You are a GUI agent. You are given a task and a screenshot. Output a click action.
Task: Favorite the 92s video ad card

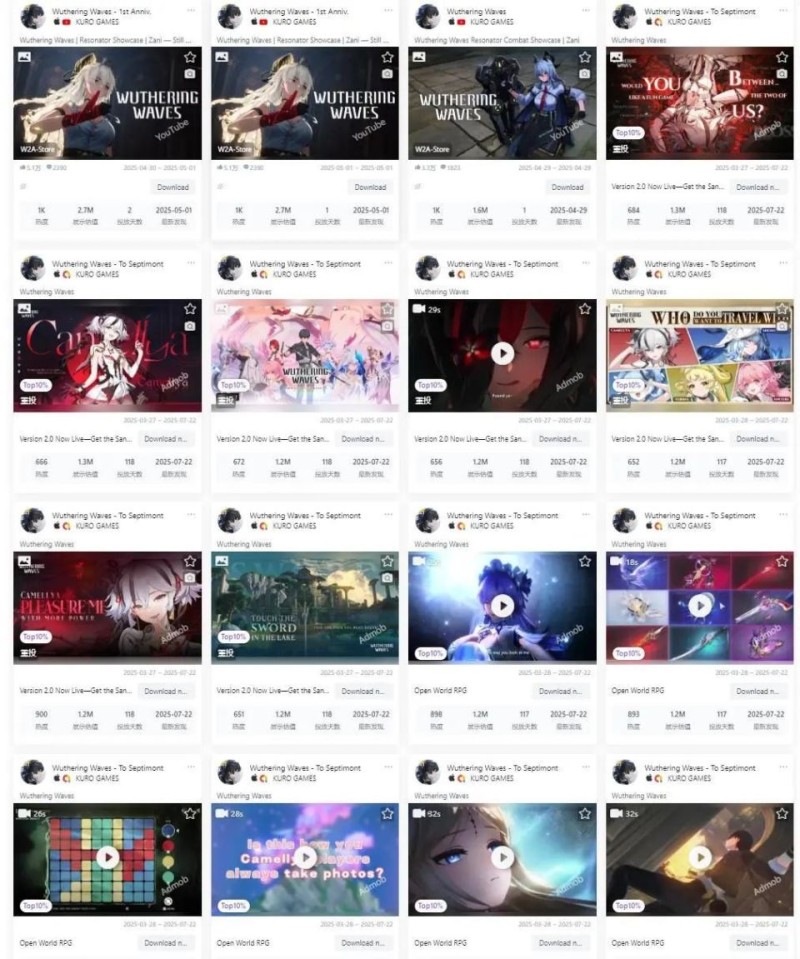tap(585, 814)
